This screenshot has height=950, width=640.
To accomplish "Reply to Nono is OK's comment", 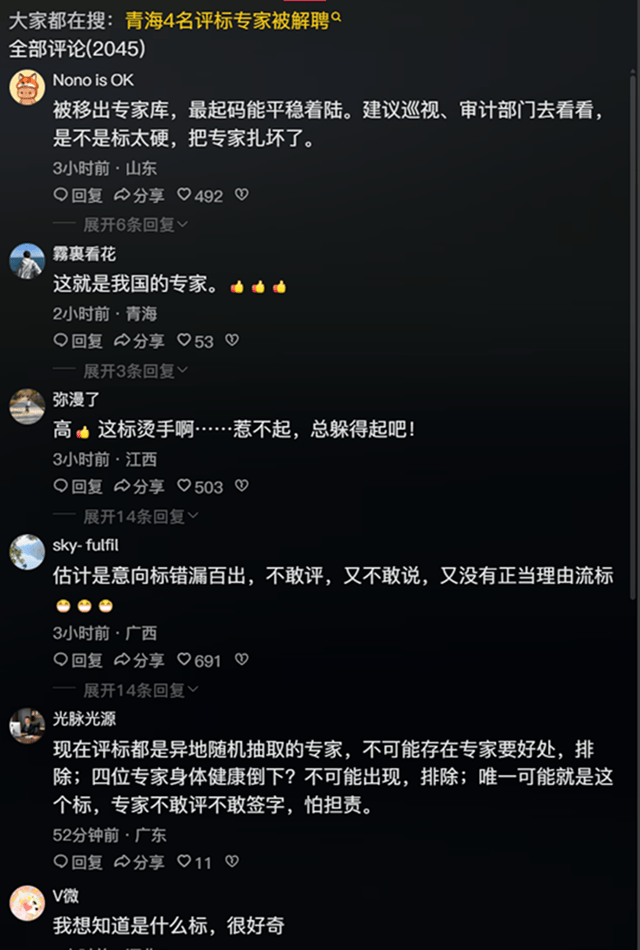I will pyautogui.click(x=78, y=196).
